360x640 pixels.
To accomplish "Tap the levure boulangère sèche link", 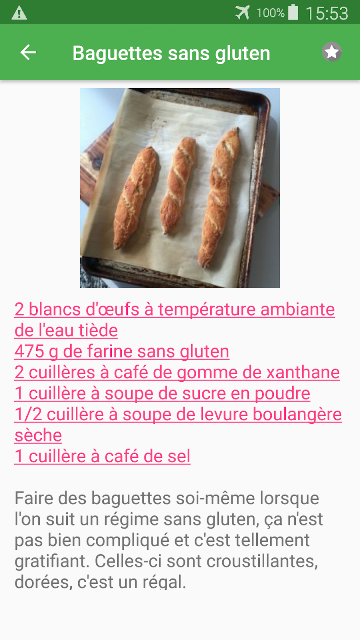I will coord(178,425).
